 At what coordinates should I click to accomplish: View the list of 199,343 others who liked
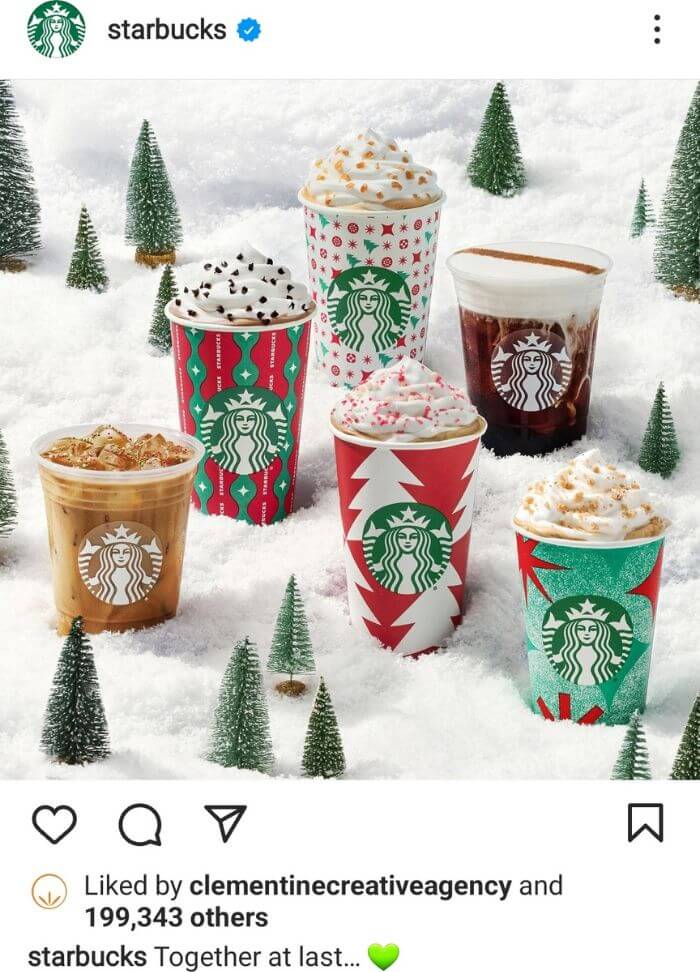(x=176, y=917)
